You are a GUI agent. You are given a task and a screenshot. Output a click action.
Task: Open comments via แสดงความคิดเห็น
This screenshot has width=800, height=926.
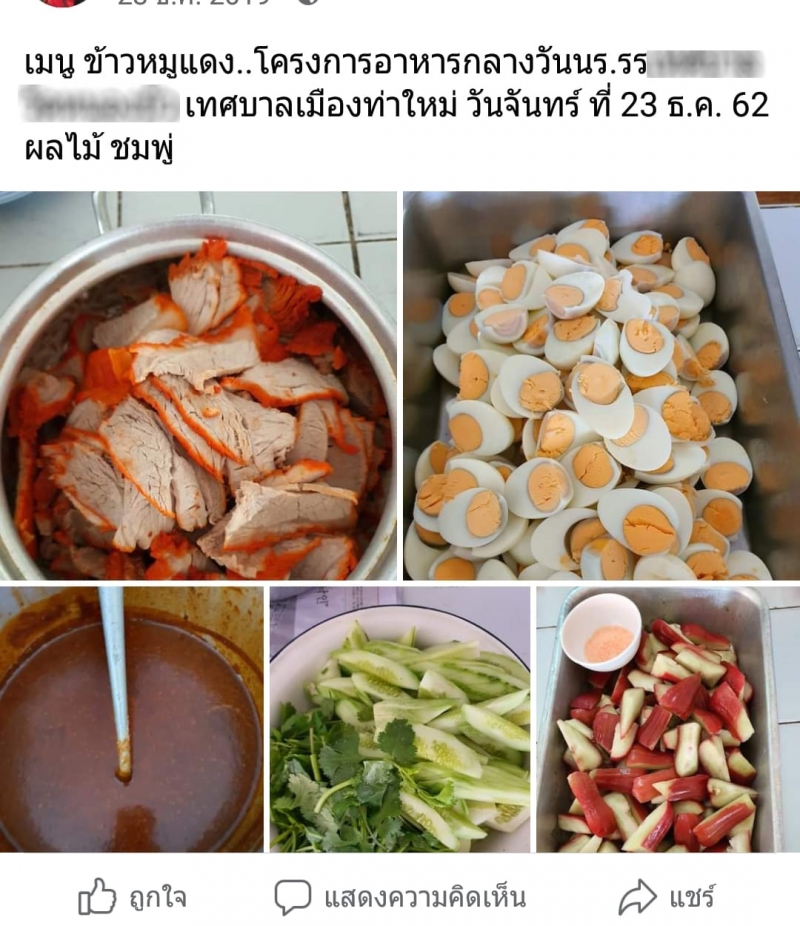[400, 897]
